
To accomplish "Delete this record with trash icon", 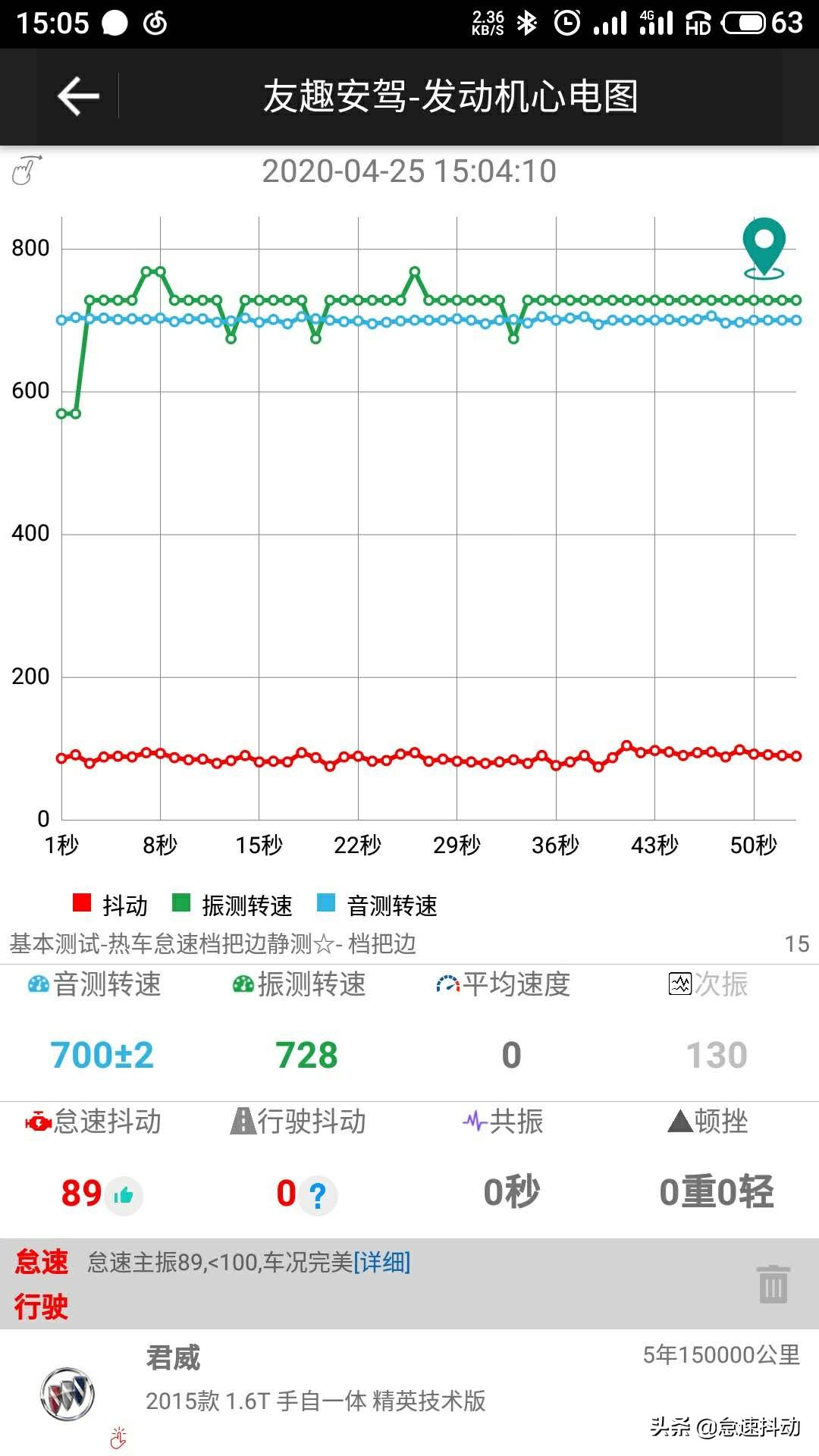I will tap(773, 1284).
